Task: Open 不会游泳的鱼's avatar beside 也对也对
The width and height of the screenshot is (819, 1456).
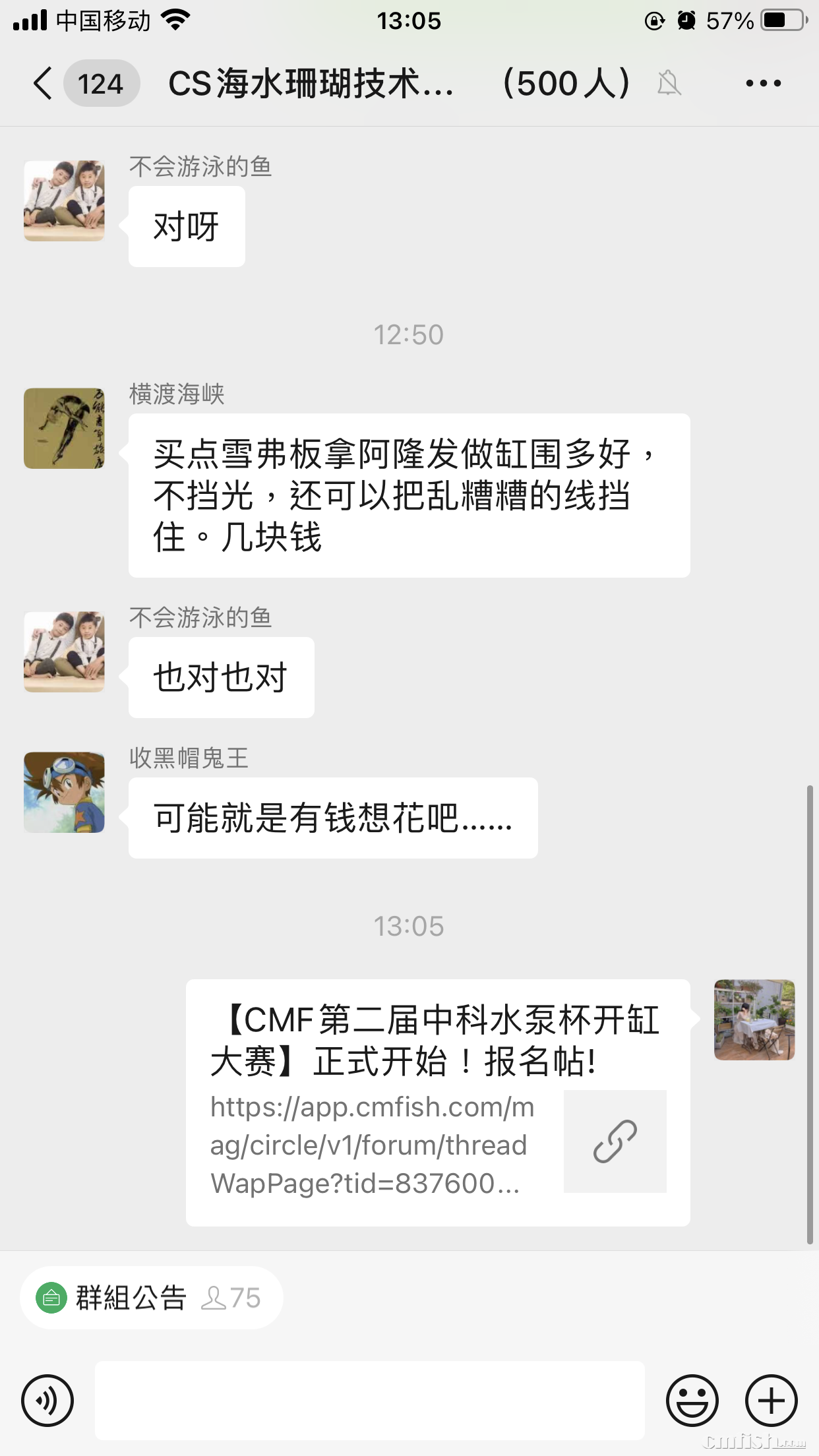Action: (64, 652)
